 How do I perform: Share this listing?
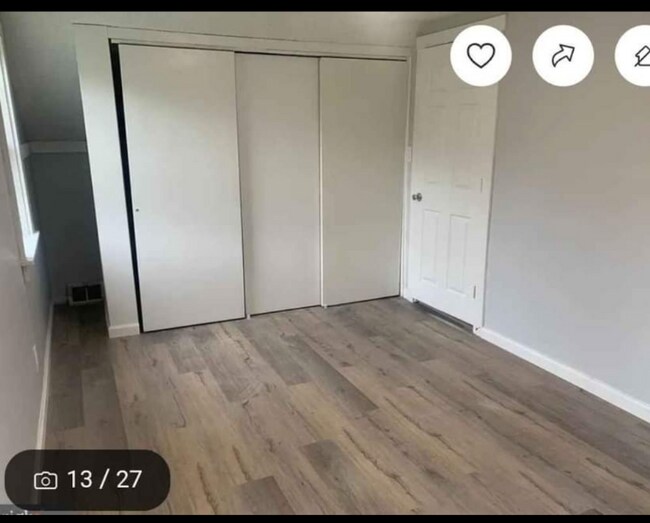click(563, 56)
